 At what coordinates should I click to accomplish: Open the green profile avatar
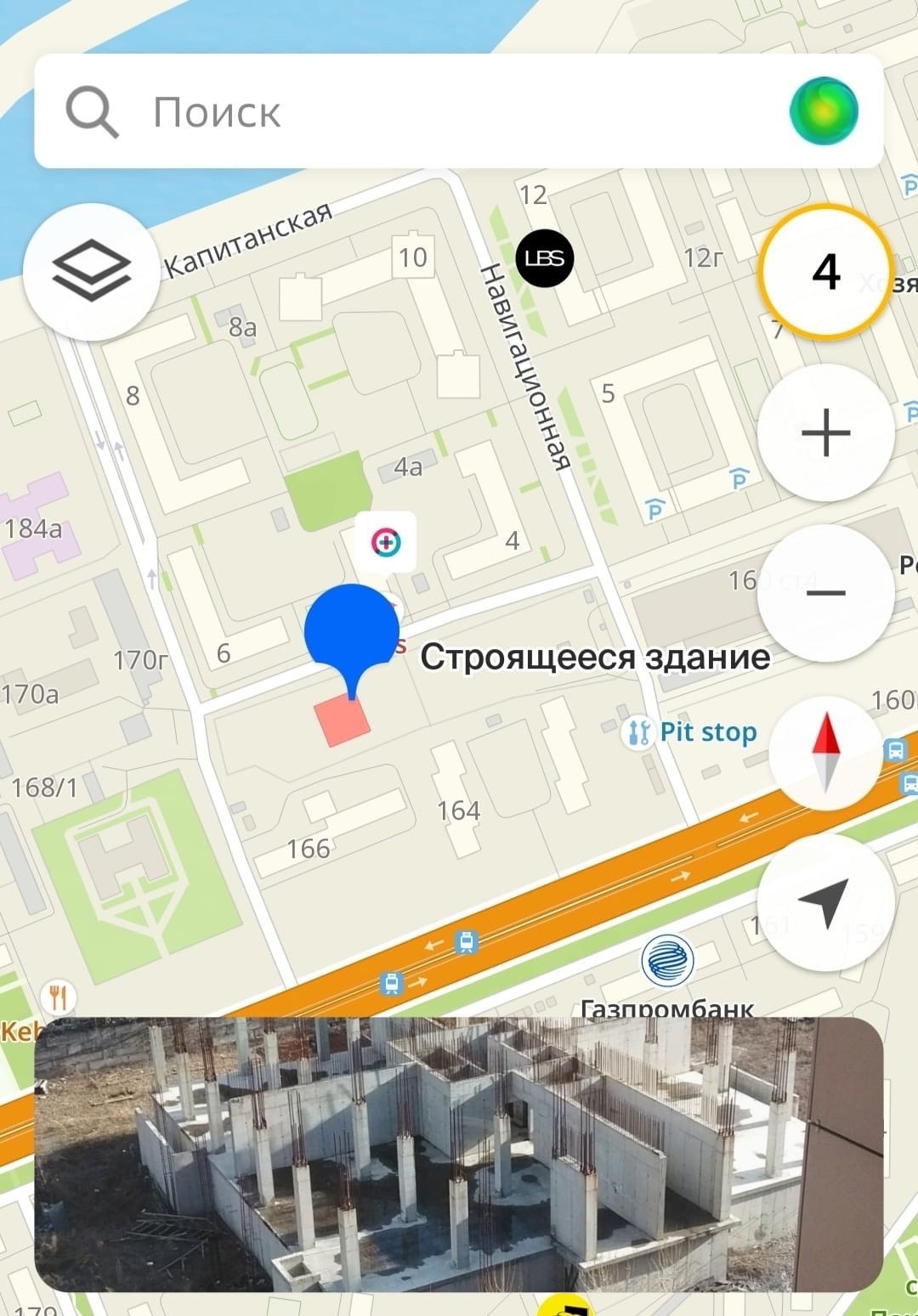pos(823,111)
